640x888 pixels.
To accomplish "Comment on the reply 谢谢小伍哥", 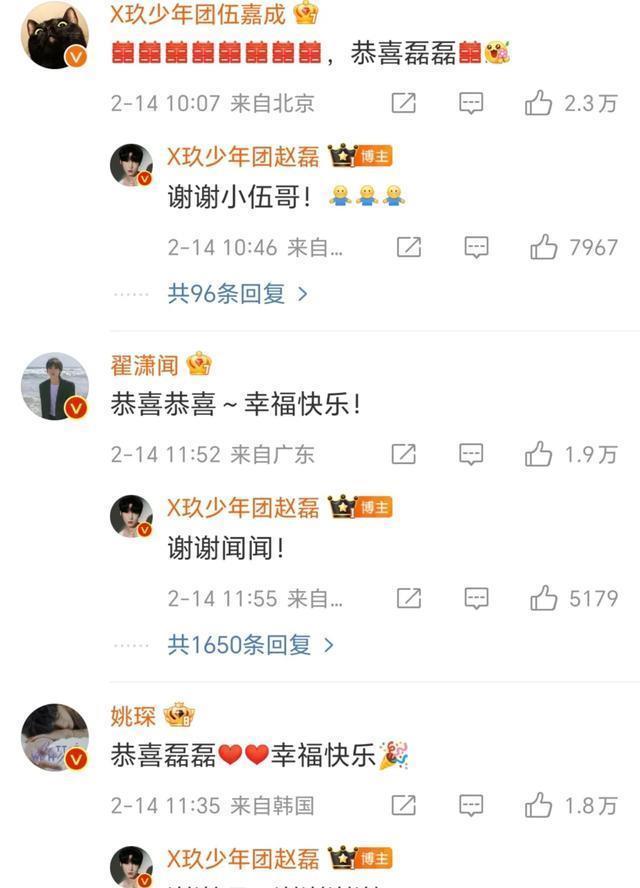I will point(477,246).
